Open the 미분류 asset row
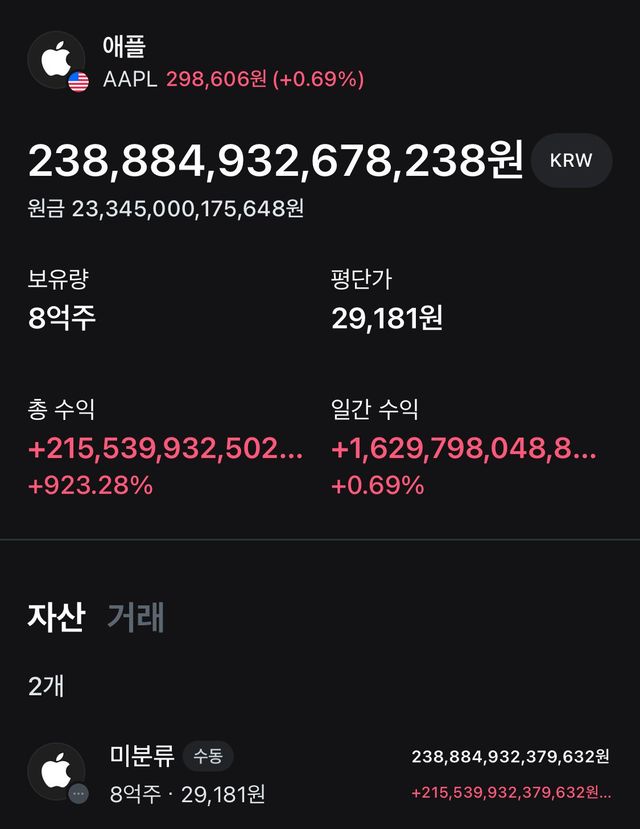 [x=320, y=774]
